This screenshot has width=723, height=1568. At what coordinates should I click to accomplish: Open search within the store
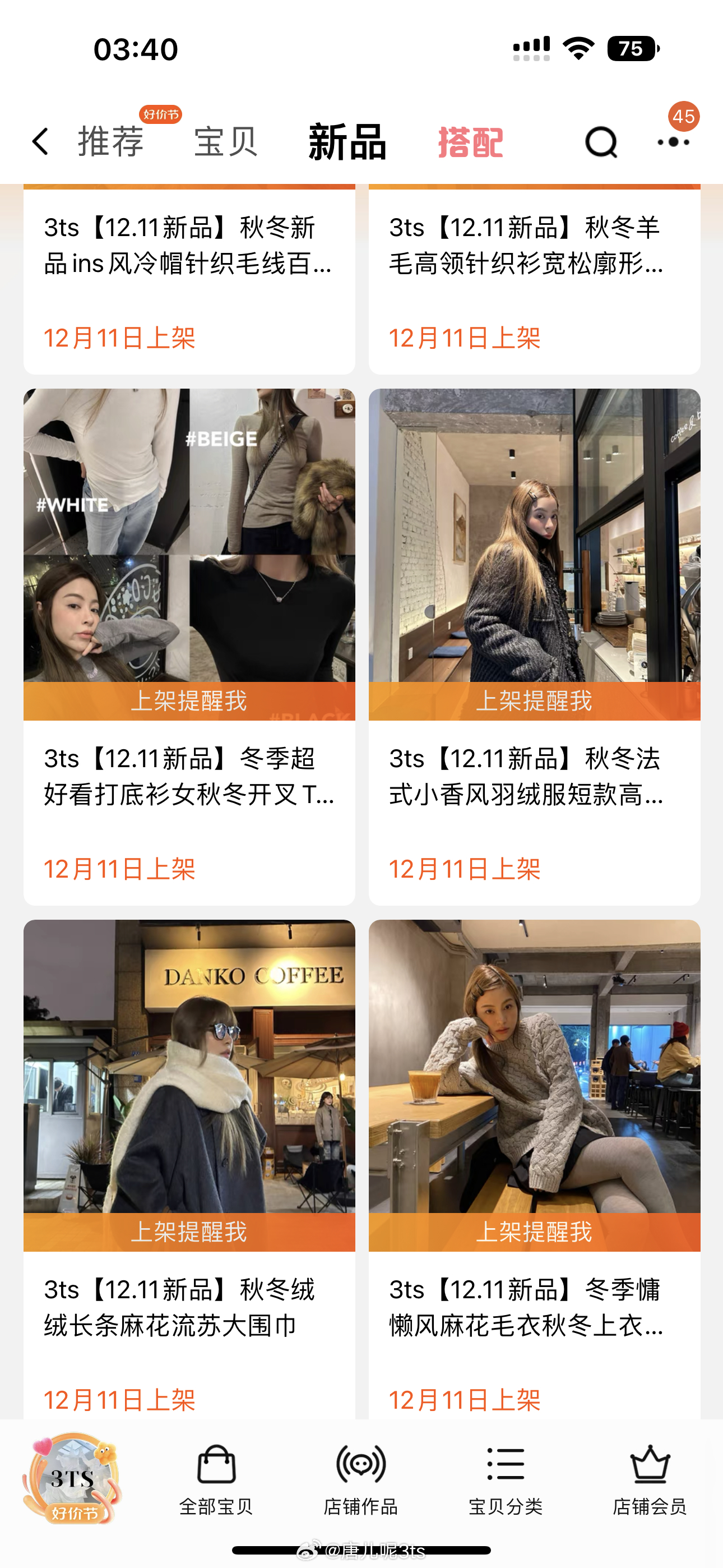[x=600, y=142]
